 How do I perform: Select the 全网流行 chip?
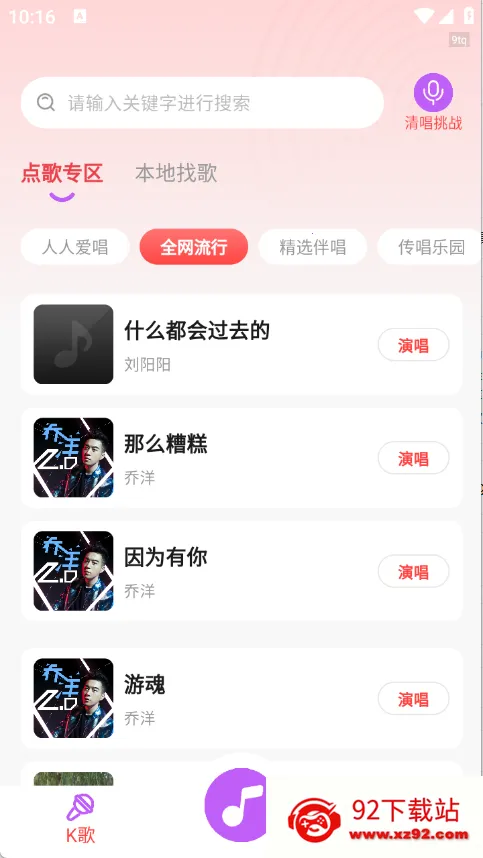[x=194, y=247]
